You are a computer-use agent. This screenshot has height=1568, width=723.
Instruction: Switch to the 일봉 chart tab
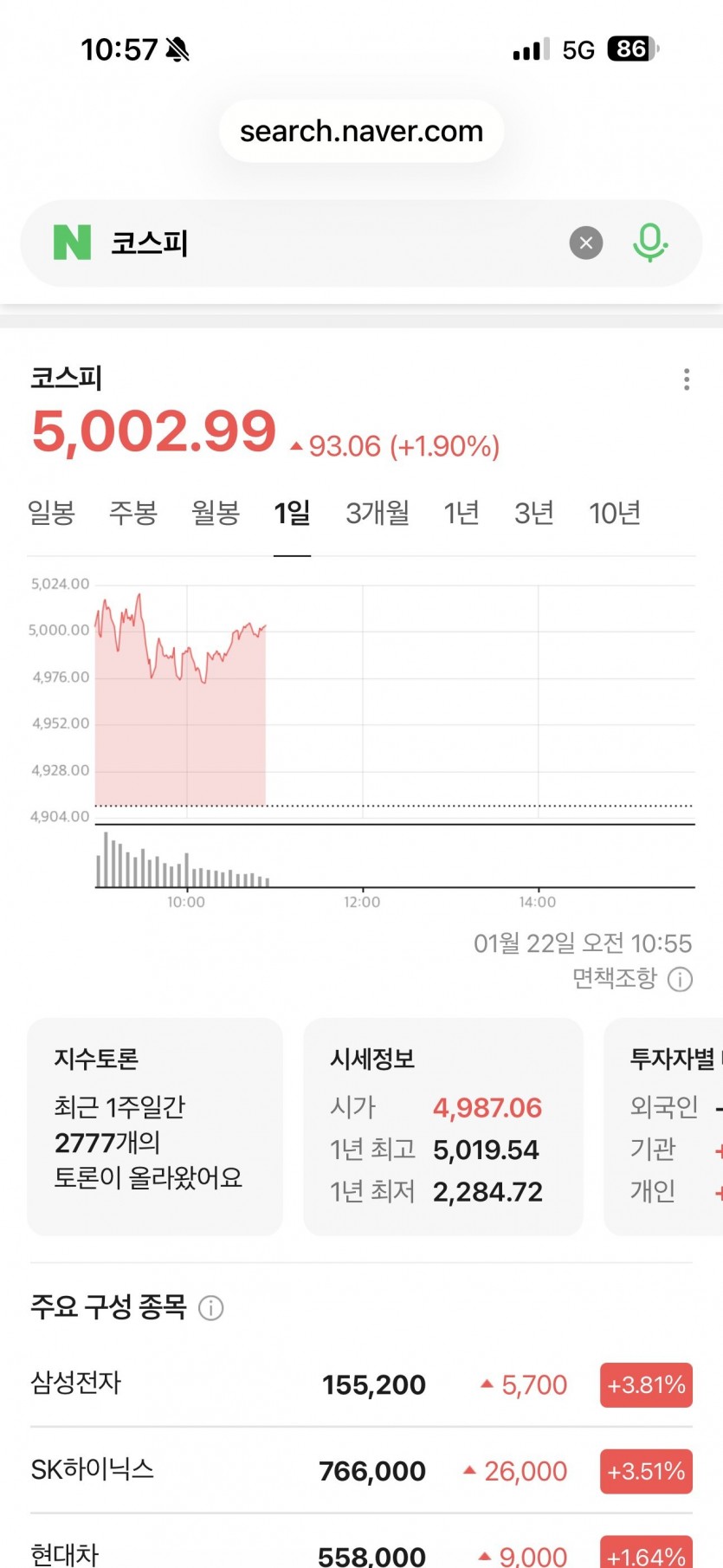(x=52, y=513)
